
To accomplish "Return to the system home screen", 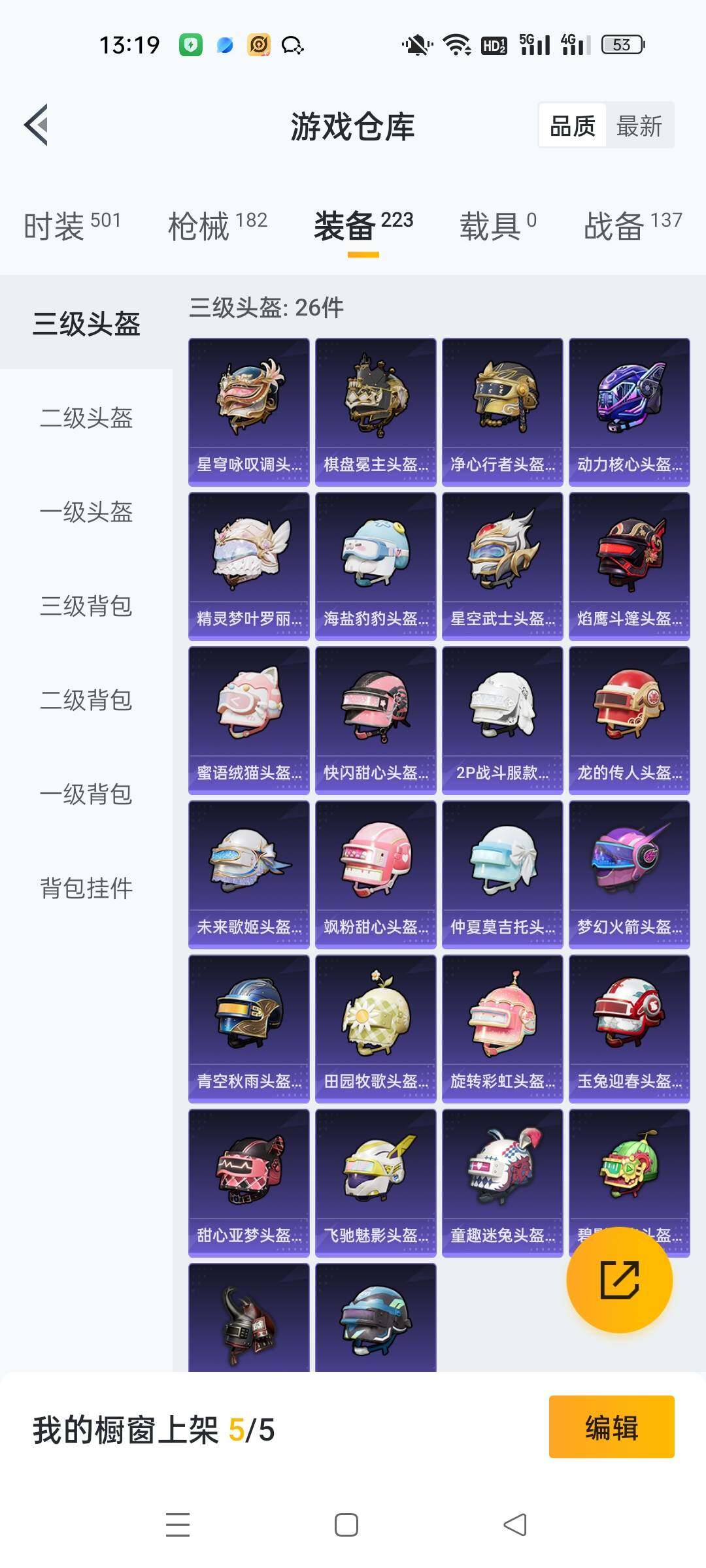I will point(346,1525).
